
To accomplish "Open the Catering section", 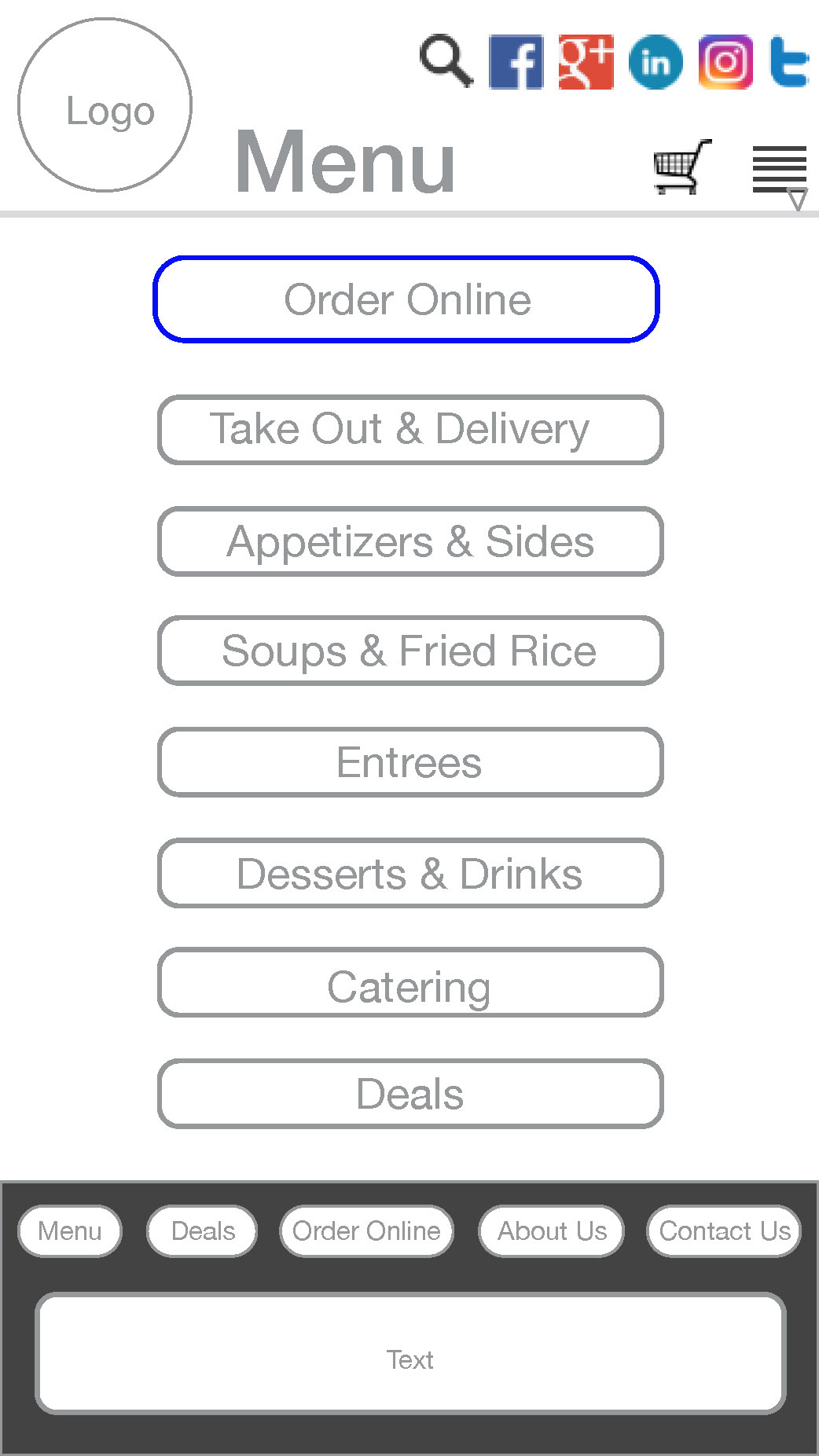I will [410, 982].
